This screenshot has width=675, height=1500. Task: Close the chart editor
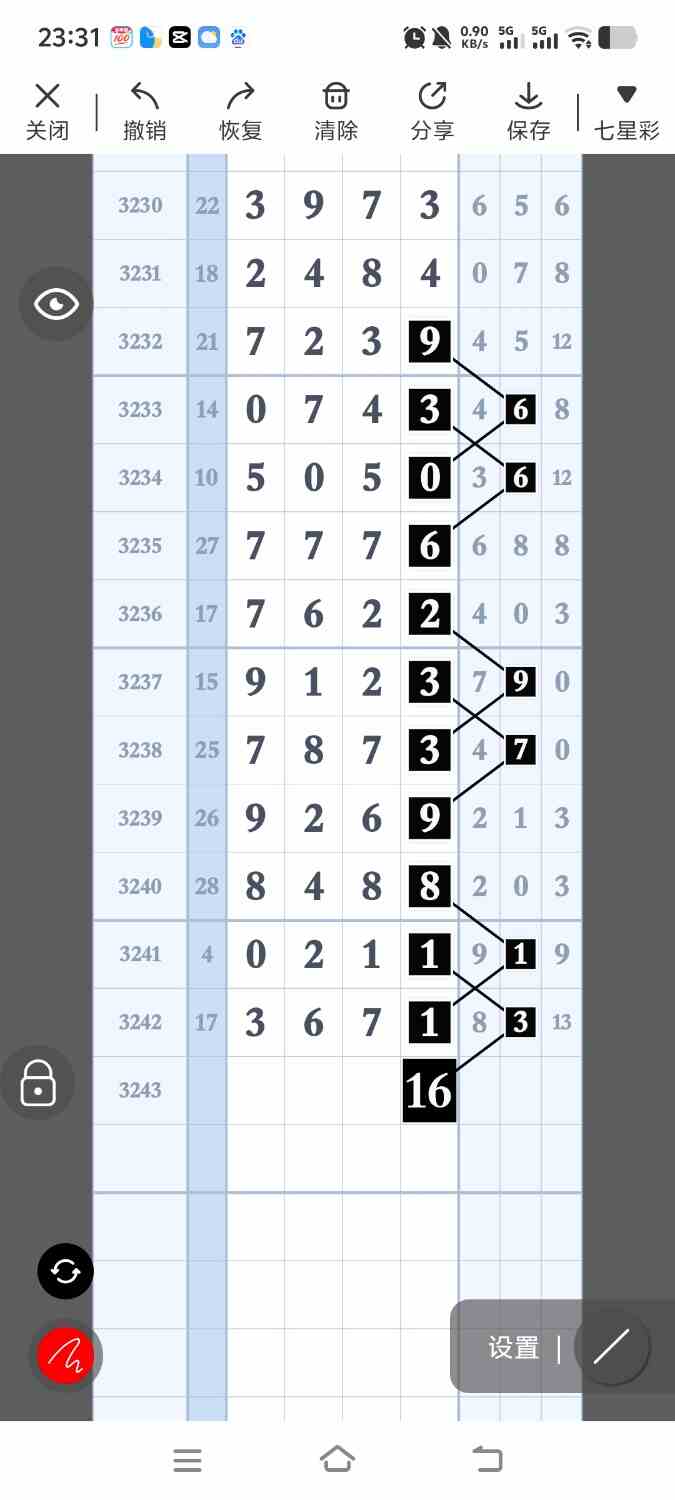coord(47,111)
